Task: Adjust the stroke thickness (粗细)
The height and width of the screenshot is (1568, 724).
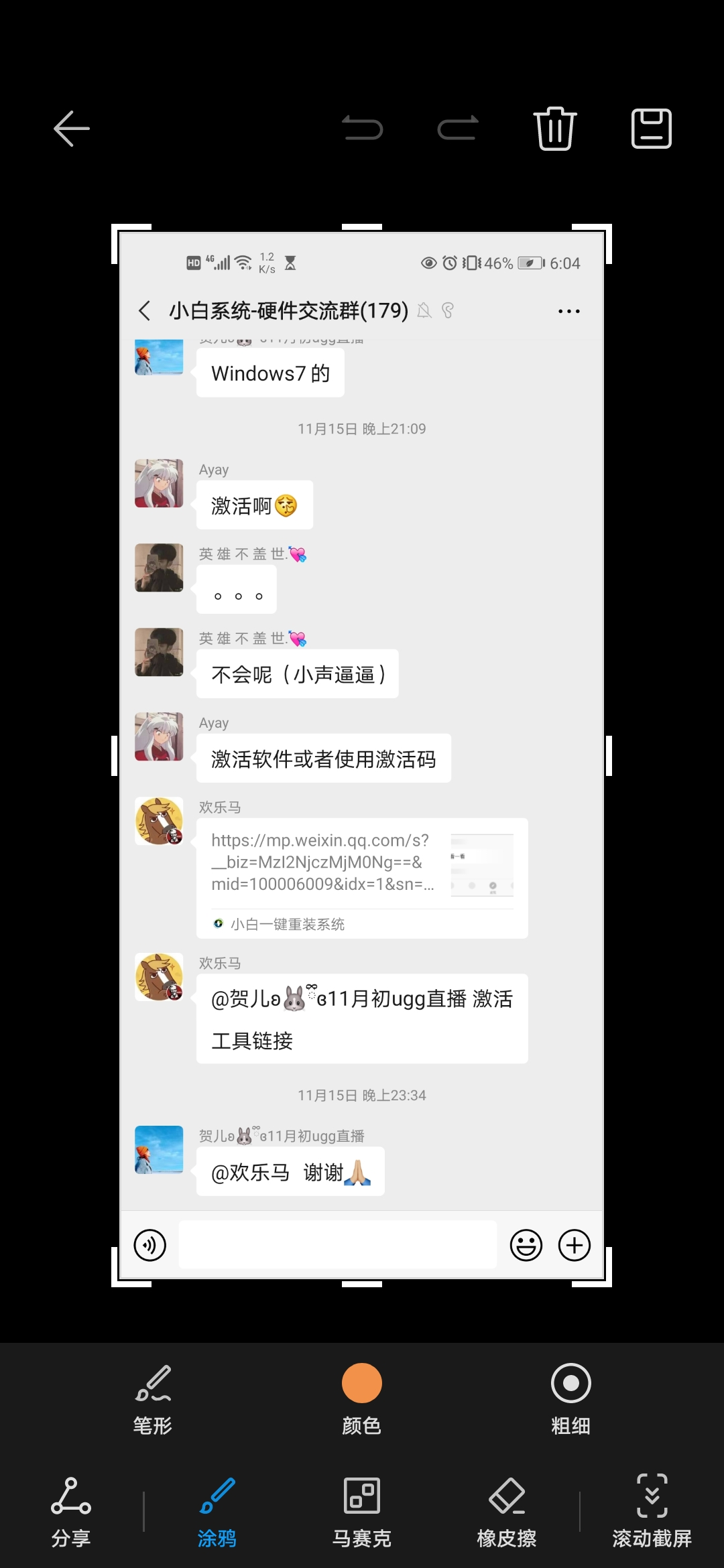Action: click(x=570, y=1398)
